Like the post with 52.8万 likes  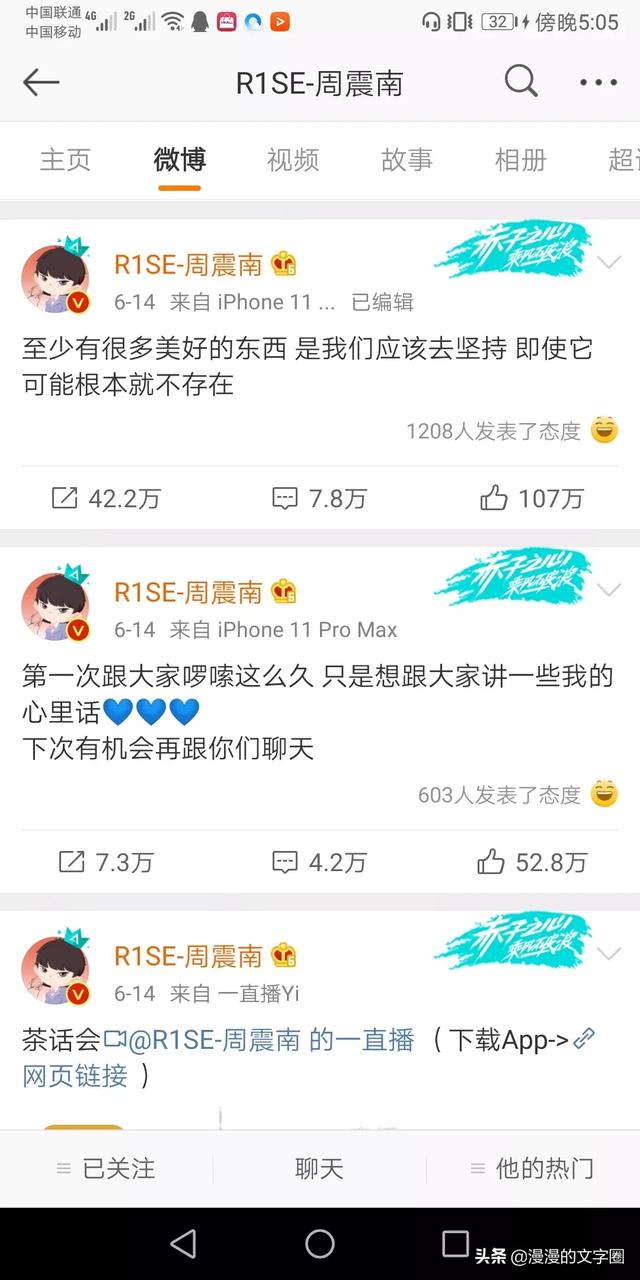532,862
